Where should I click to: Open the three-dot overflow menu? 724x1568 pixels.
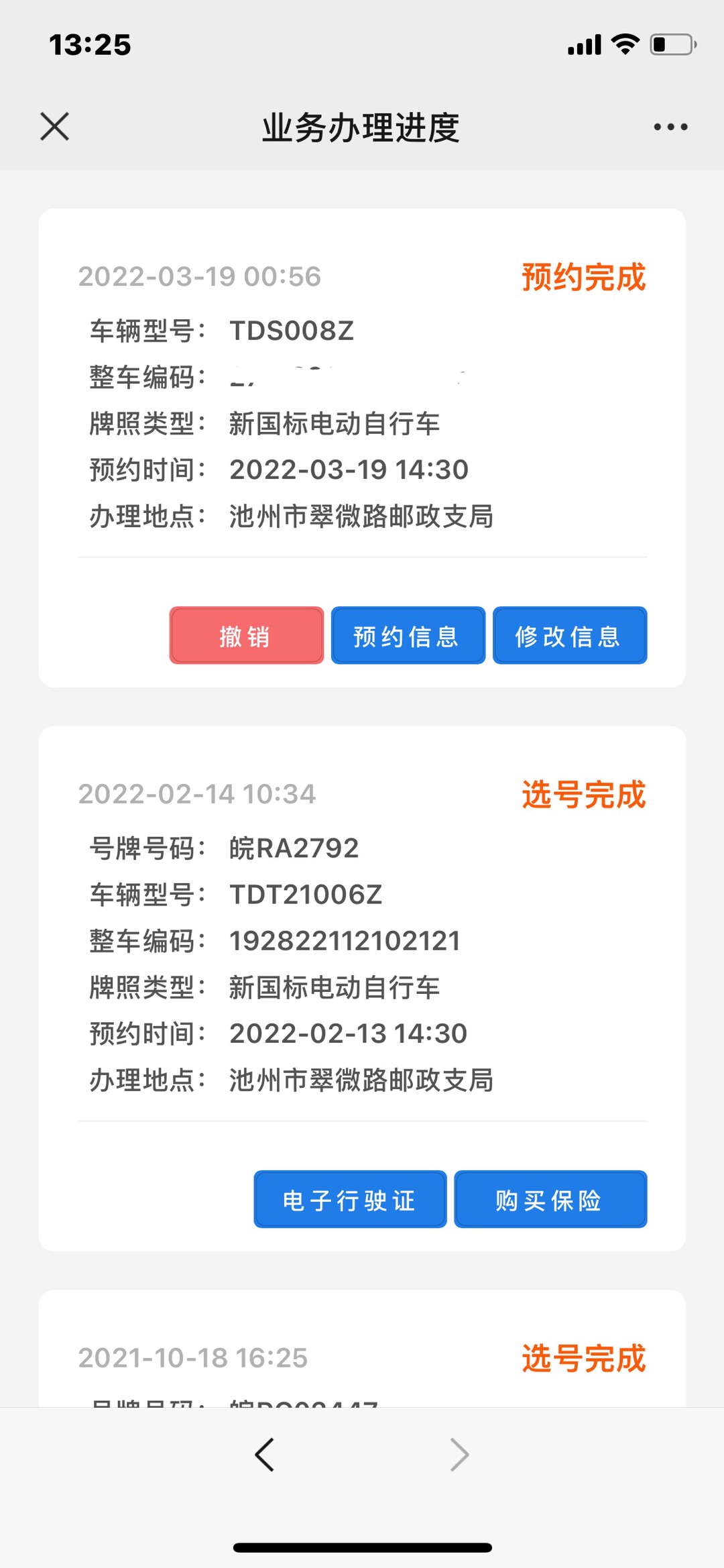(x=670, y=127)
